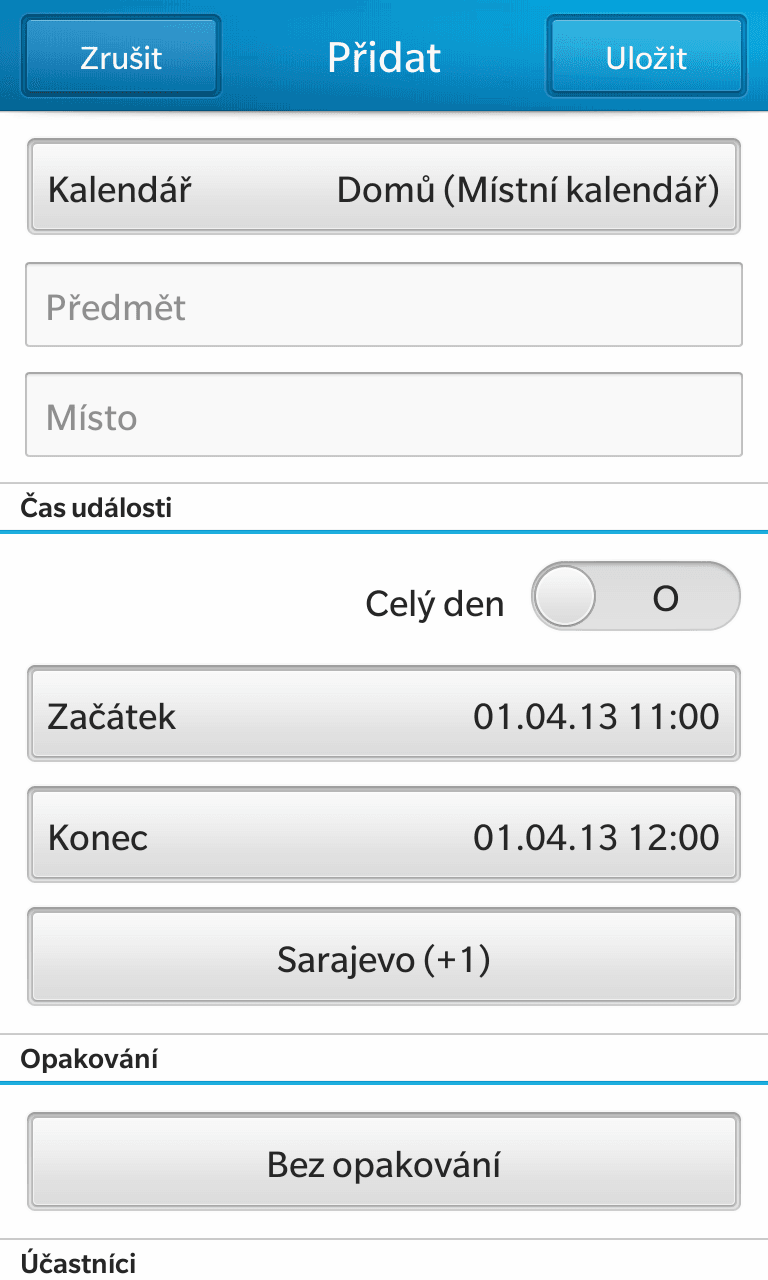Choose repetition via Bez opakování
Image resolution: width=768 pixels, height=1280 pixels.
pos(384,1163)
